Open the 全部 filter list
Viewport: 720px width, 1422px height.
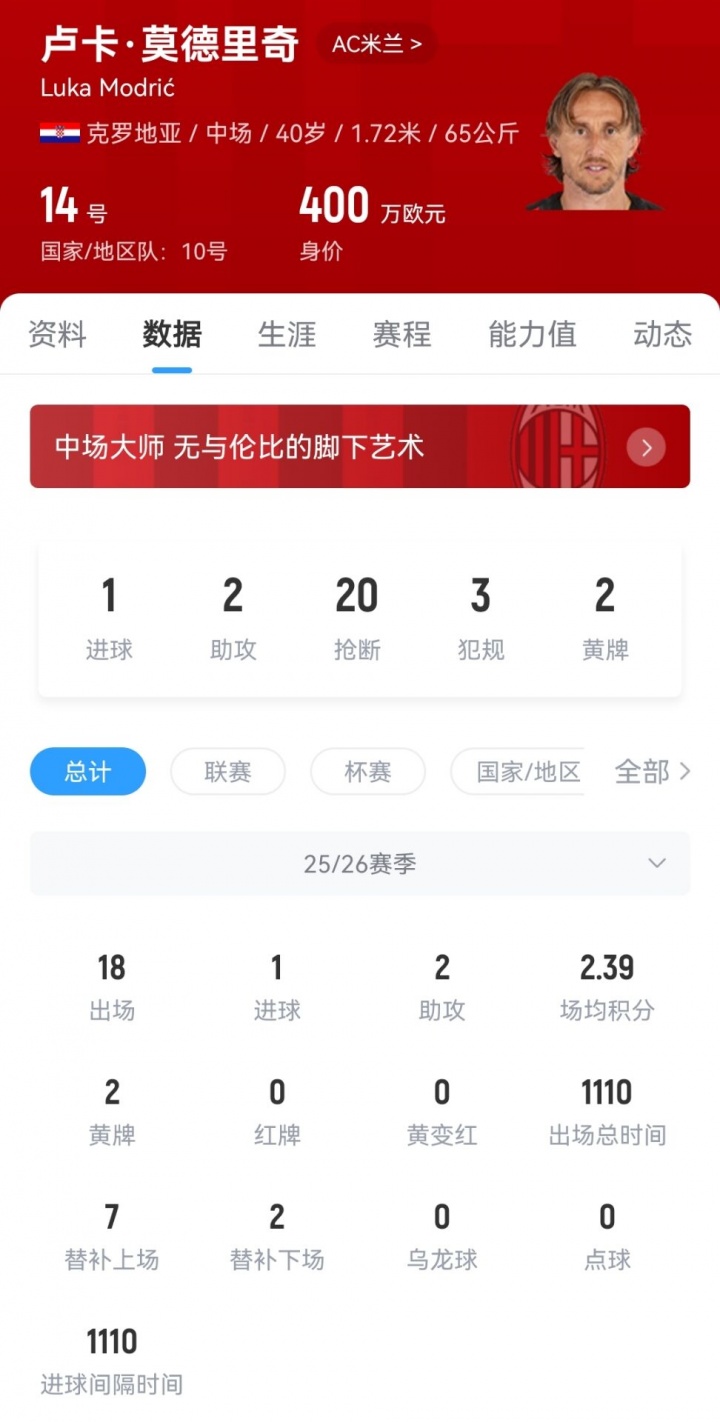click(652, 771)
